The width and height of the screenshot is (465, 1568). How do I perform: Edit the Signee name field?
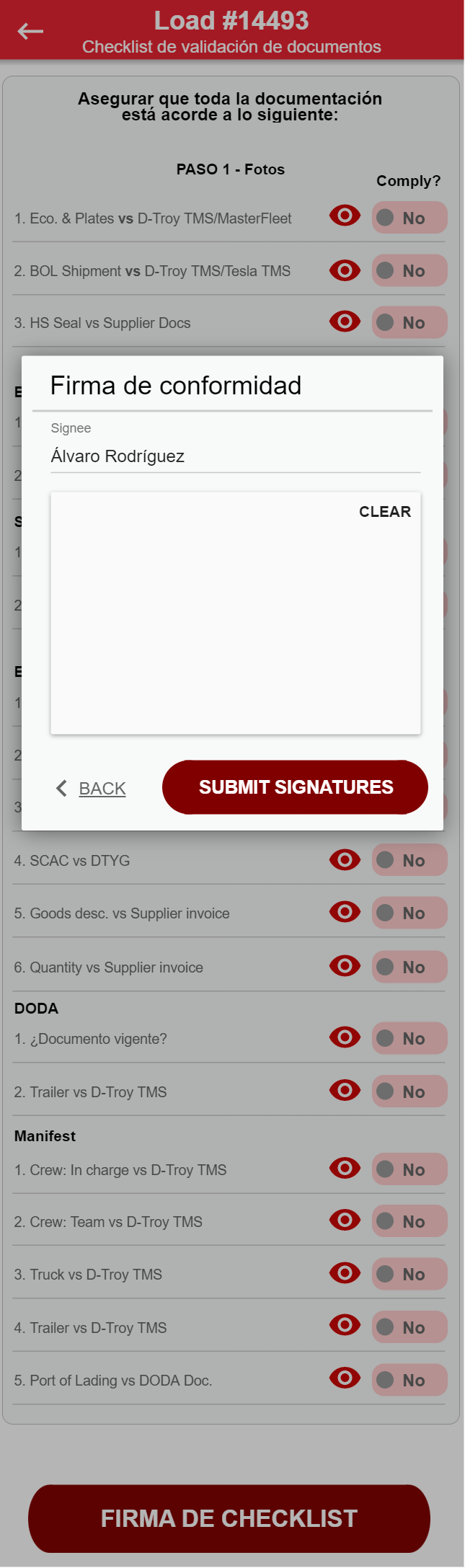click(235, 456)
